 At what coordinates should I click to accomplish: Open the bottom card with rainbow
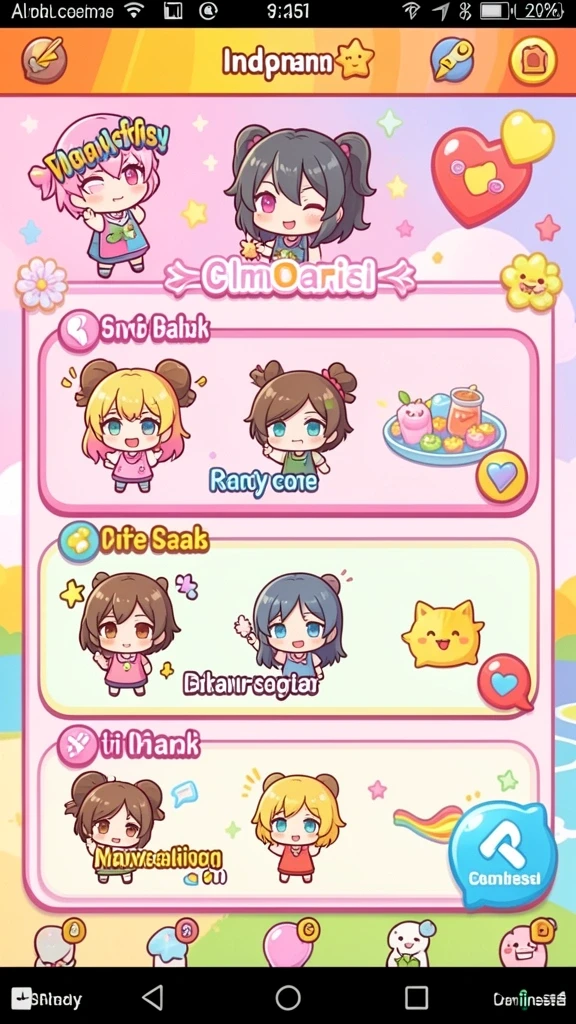tap(289, 822)
